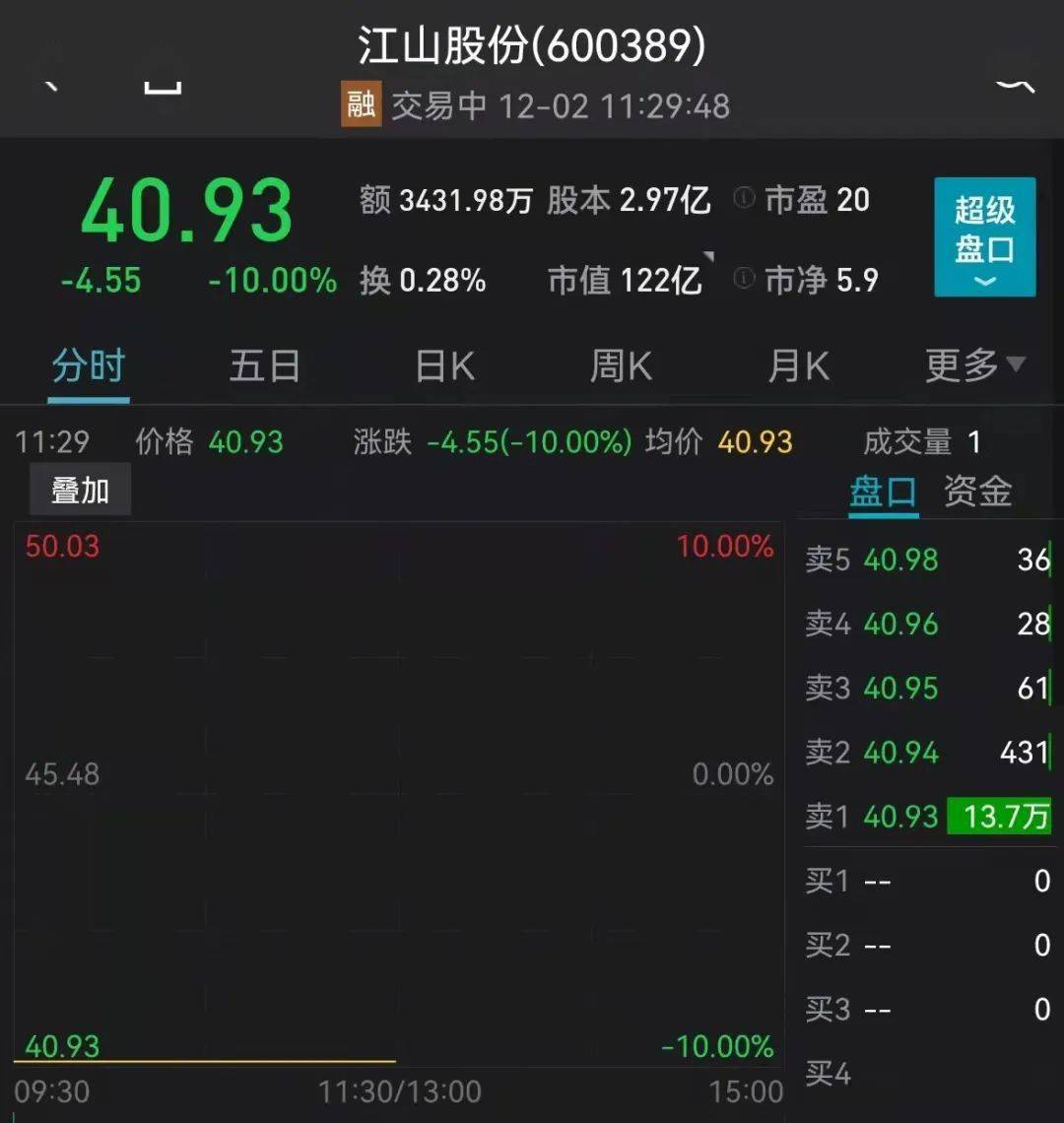The width and height of the screenshot is (1064, 1123).
Task: Switch to the 盘口 order book tab
Action: tap(883, 492)
